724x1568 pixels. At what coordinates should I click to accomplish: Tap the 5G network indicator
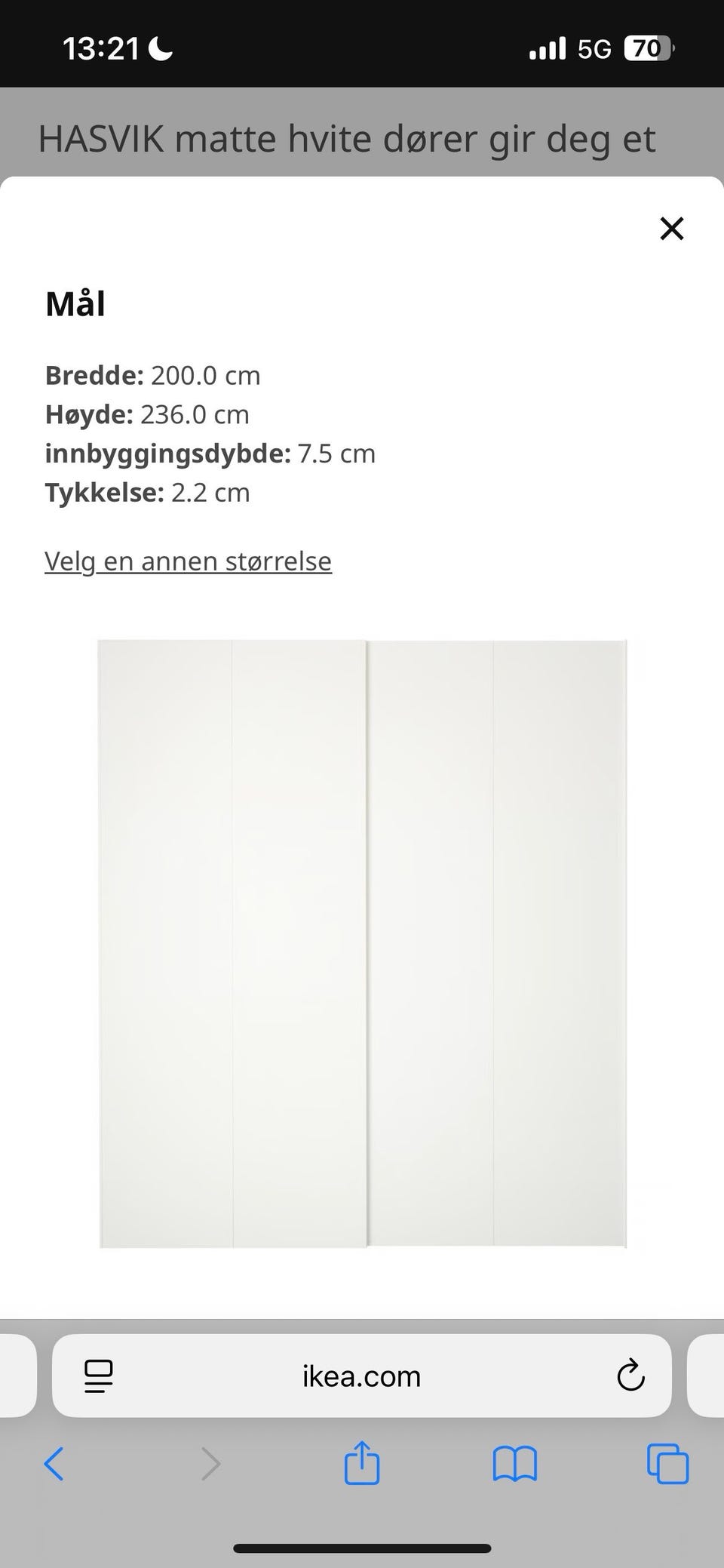593,48
